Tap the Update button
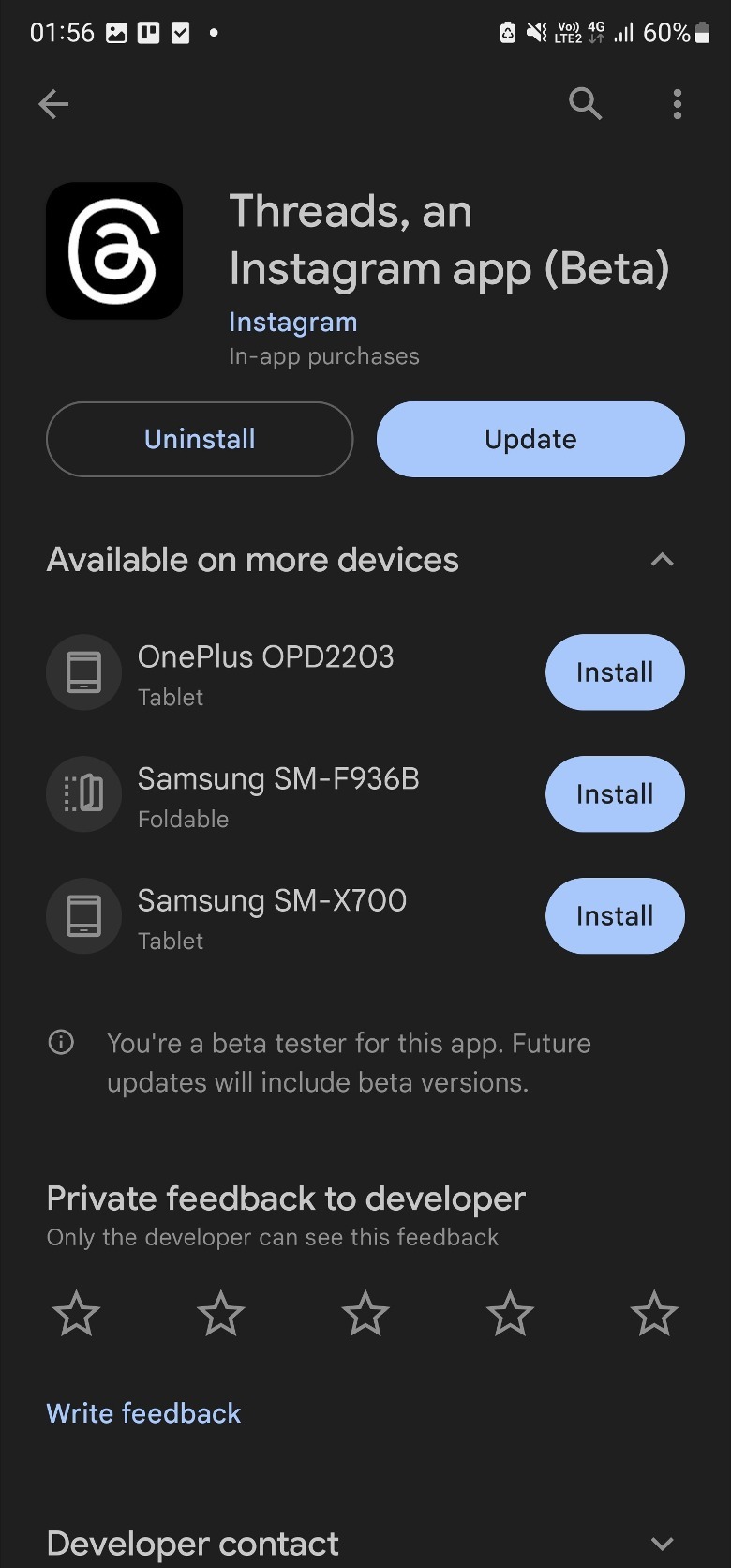 coord(530,439)
